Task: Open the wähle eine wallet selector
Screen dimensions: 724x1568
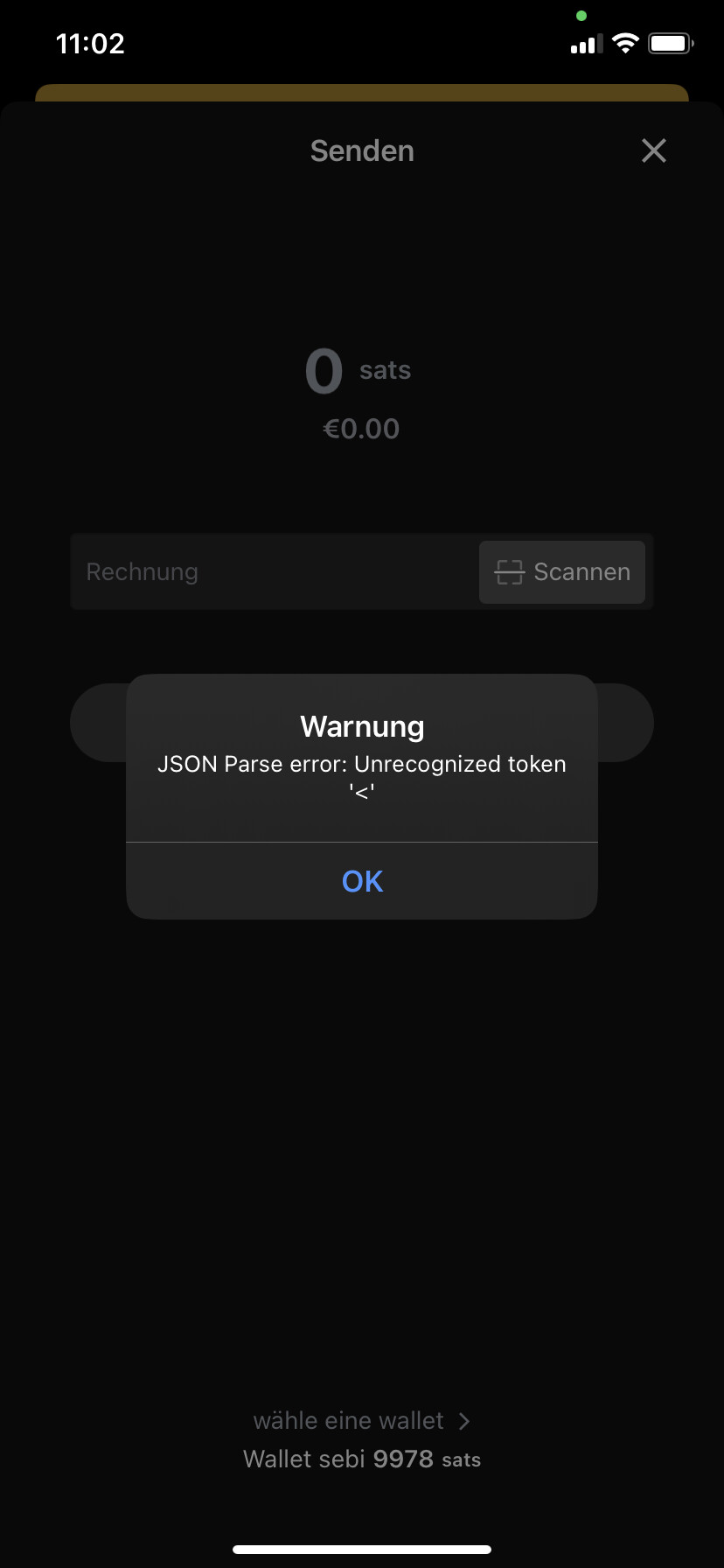Action: point(362,1421)
